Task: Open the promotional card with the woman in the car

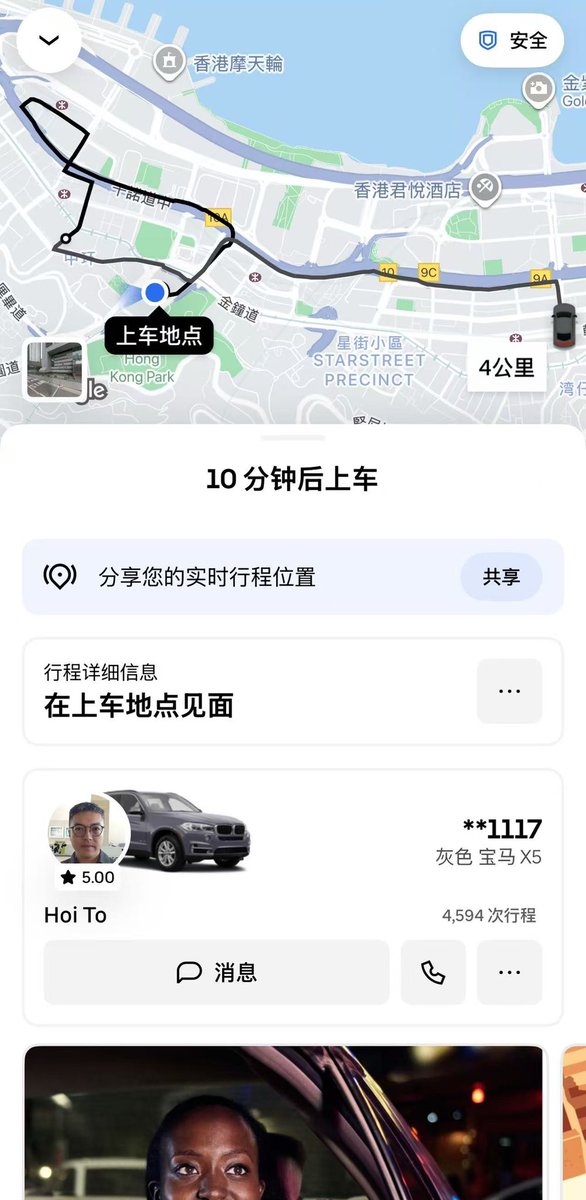Action: pos(285,1122)
